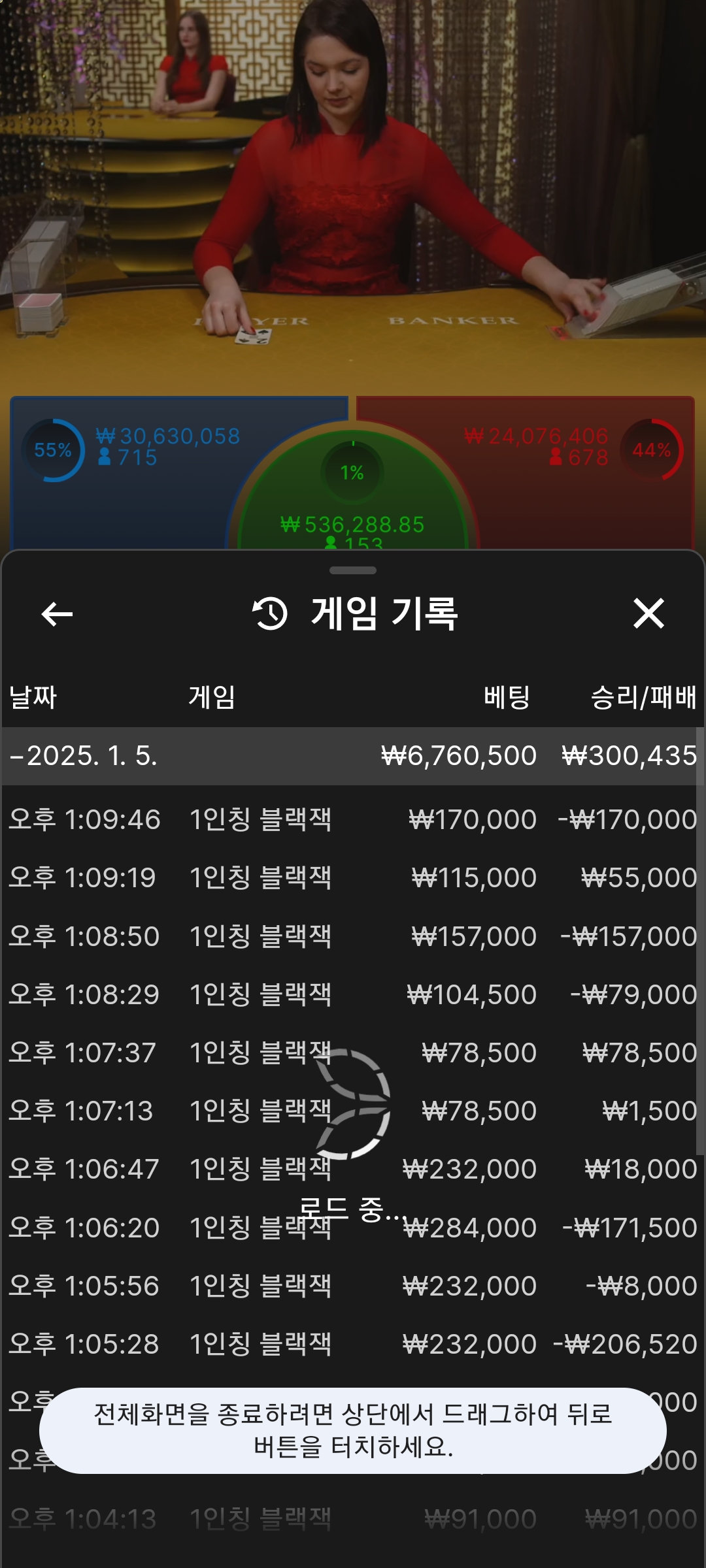Go back from game history
The width and height of the screenshot is (706, 1568).
(x=57, y=614)
